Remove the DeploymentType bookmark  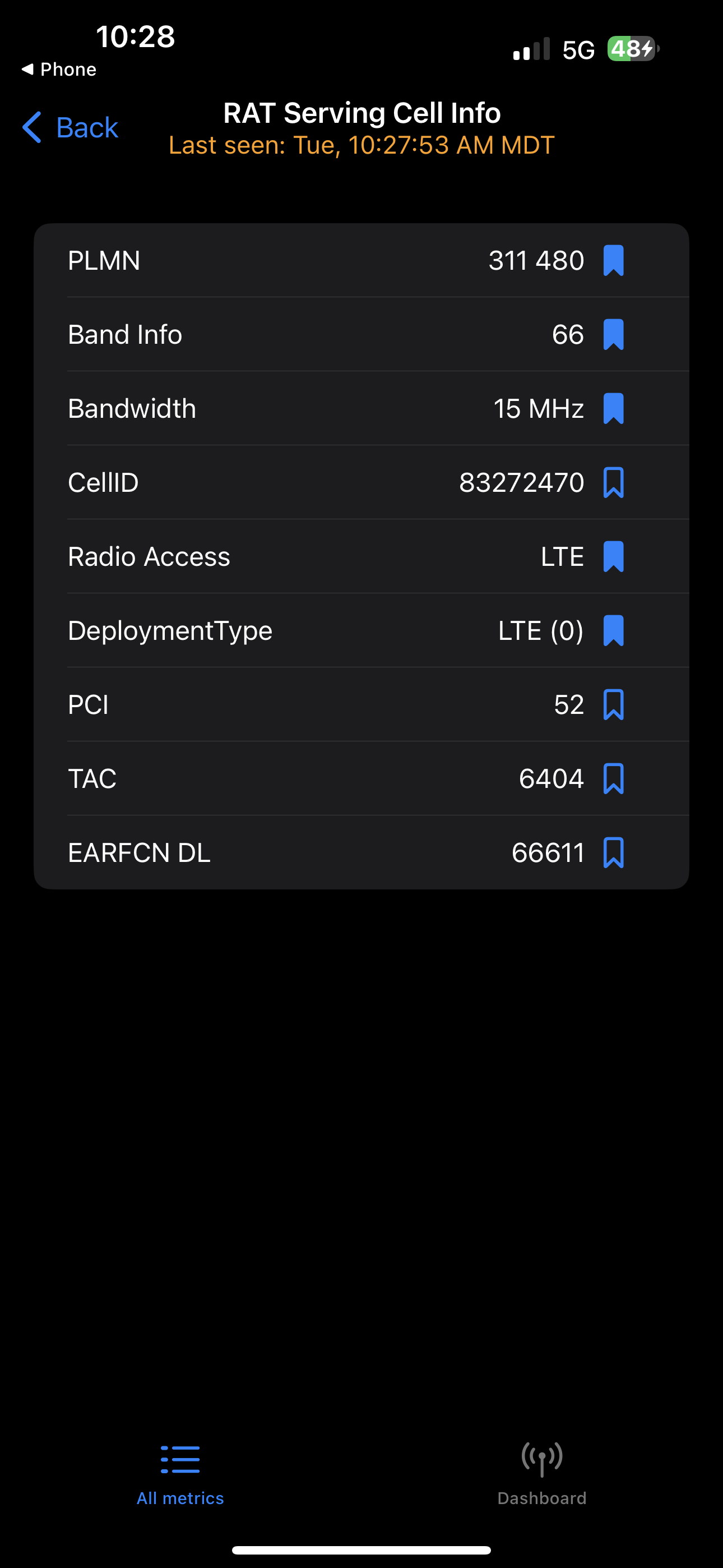pos(613,630)
